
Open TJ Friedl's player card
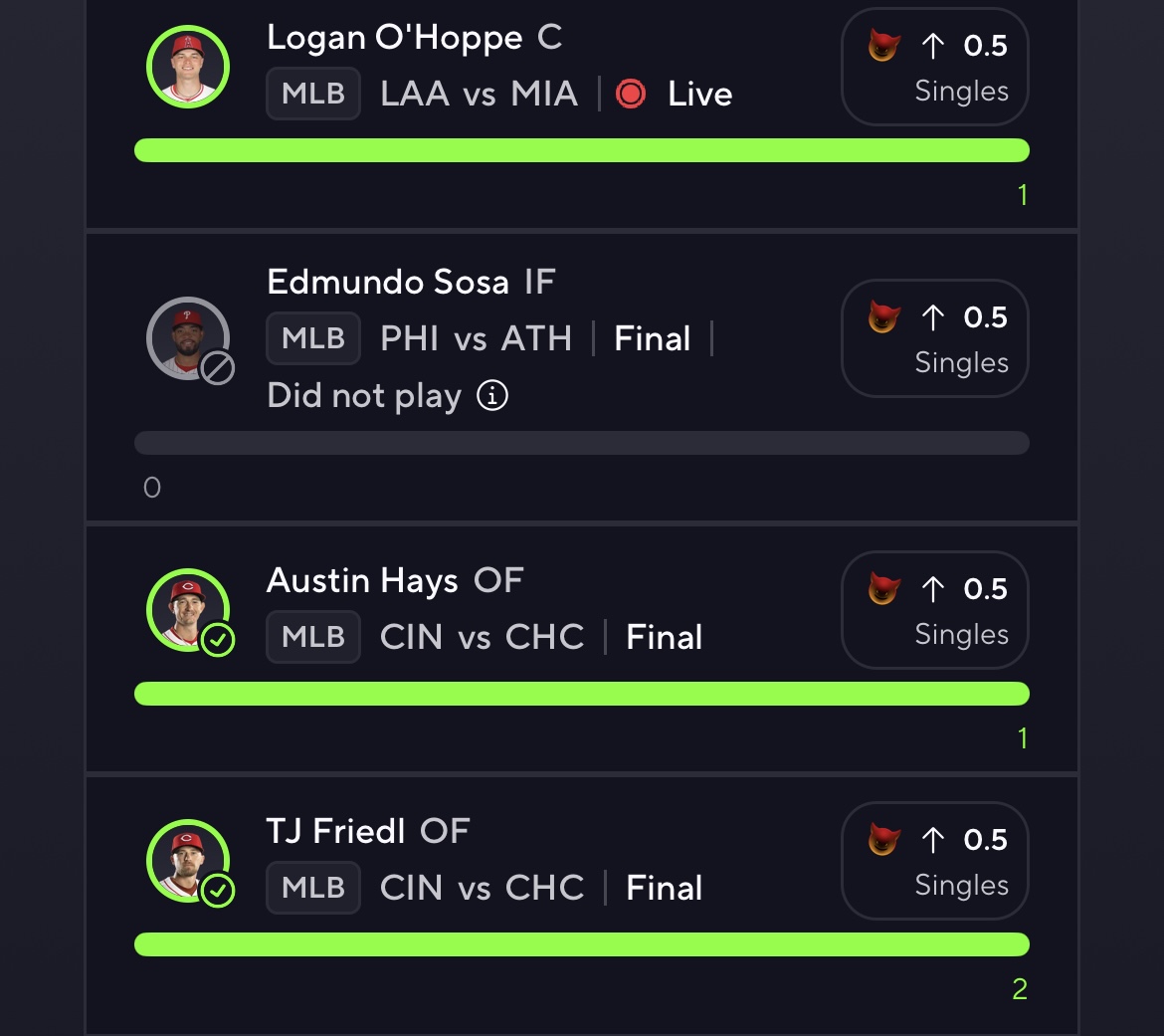[x=188, y=861]
